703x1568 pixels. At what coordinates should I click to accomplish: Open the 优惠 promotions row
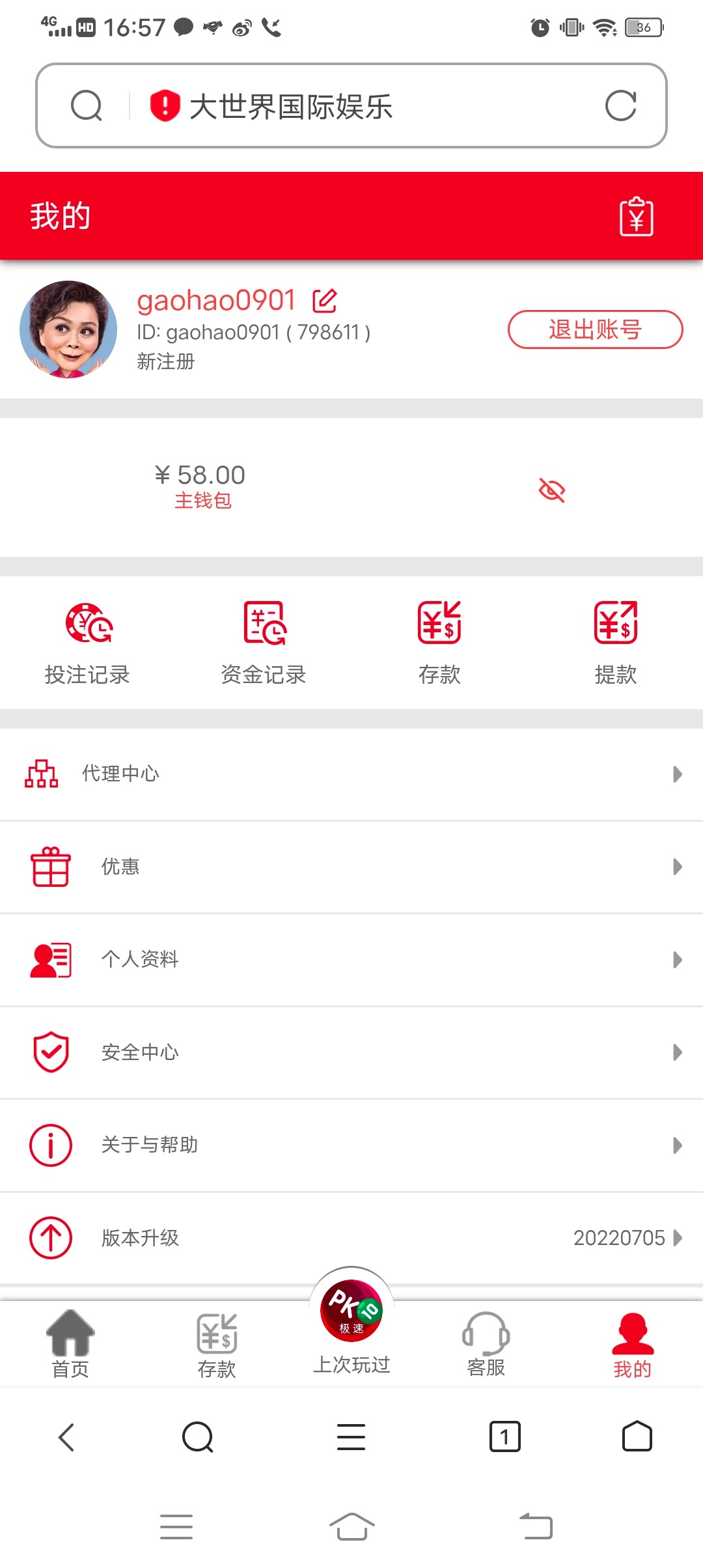coord(351,867)
